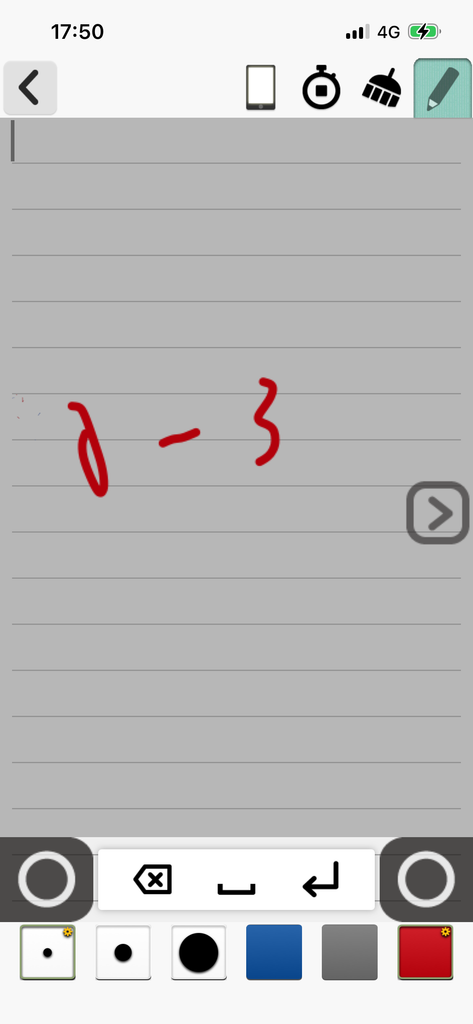Screen dimensions: 473x1024
Task: Select the thinnest pen size
Action: click(48, 952)
